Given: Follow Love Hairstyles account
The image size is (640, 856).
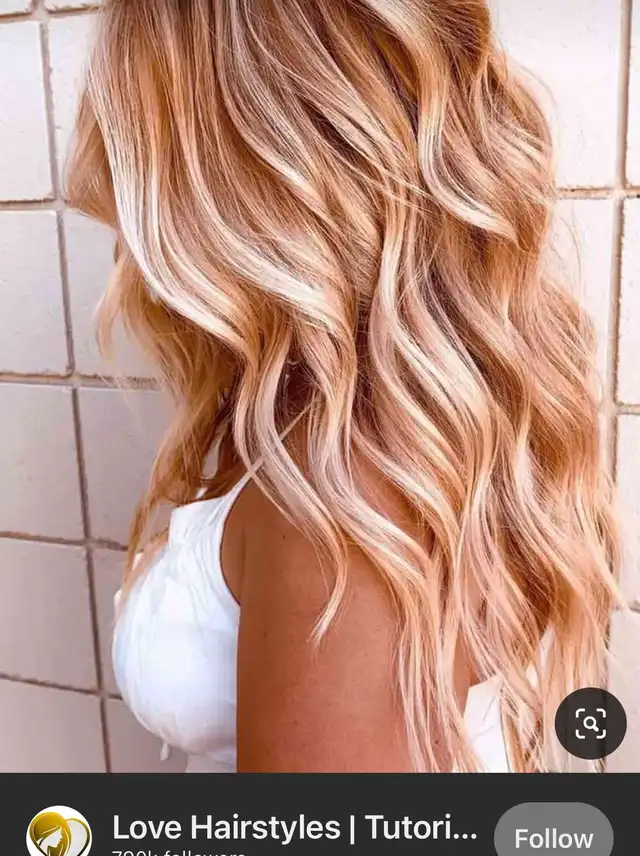Looking at the screenshot, I should tap(554, 836).
